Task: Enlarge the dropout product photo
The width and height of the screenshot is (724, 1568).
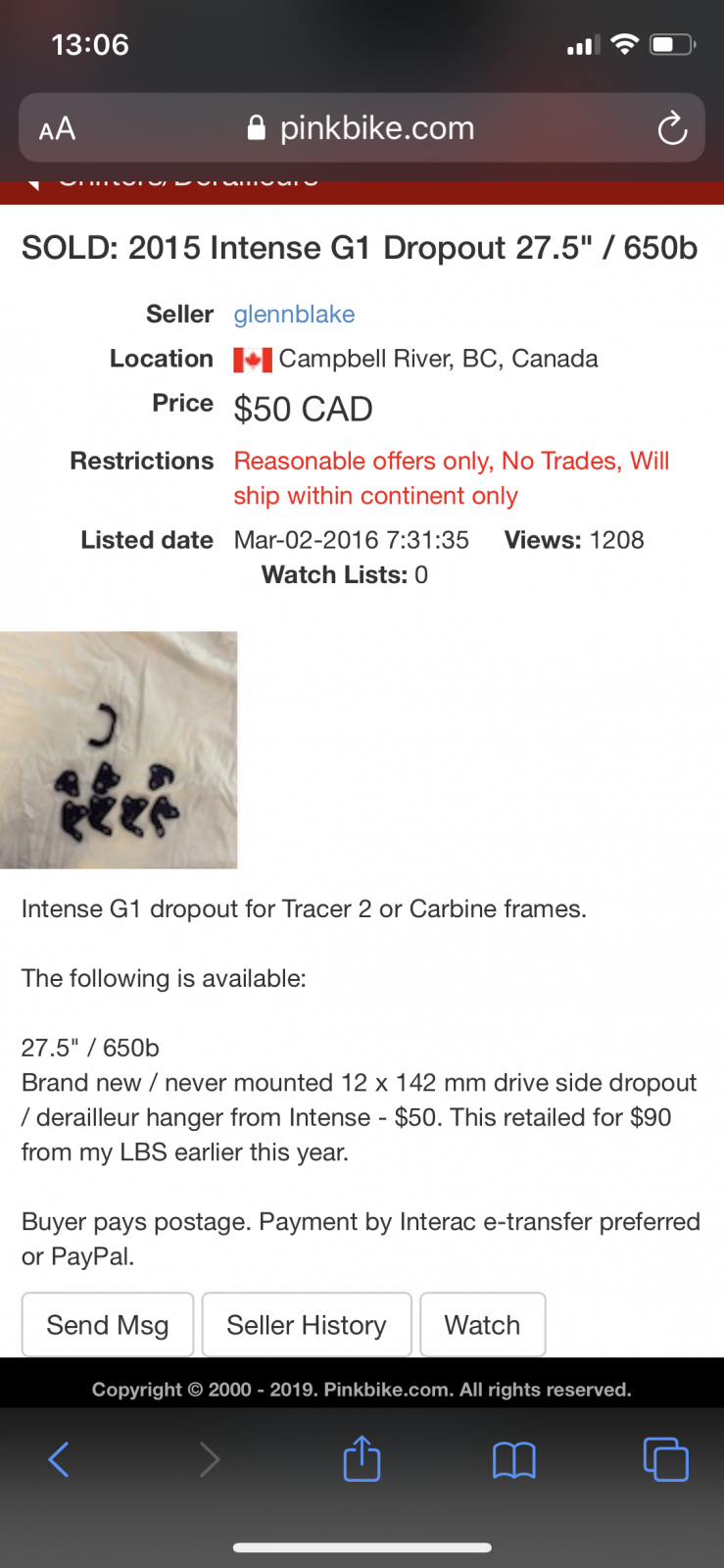Action: click(119, 750)
